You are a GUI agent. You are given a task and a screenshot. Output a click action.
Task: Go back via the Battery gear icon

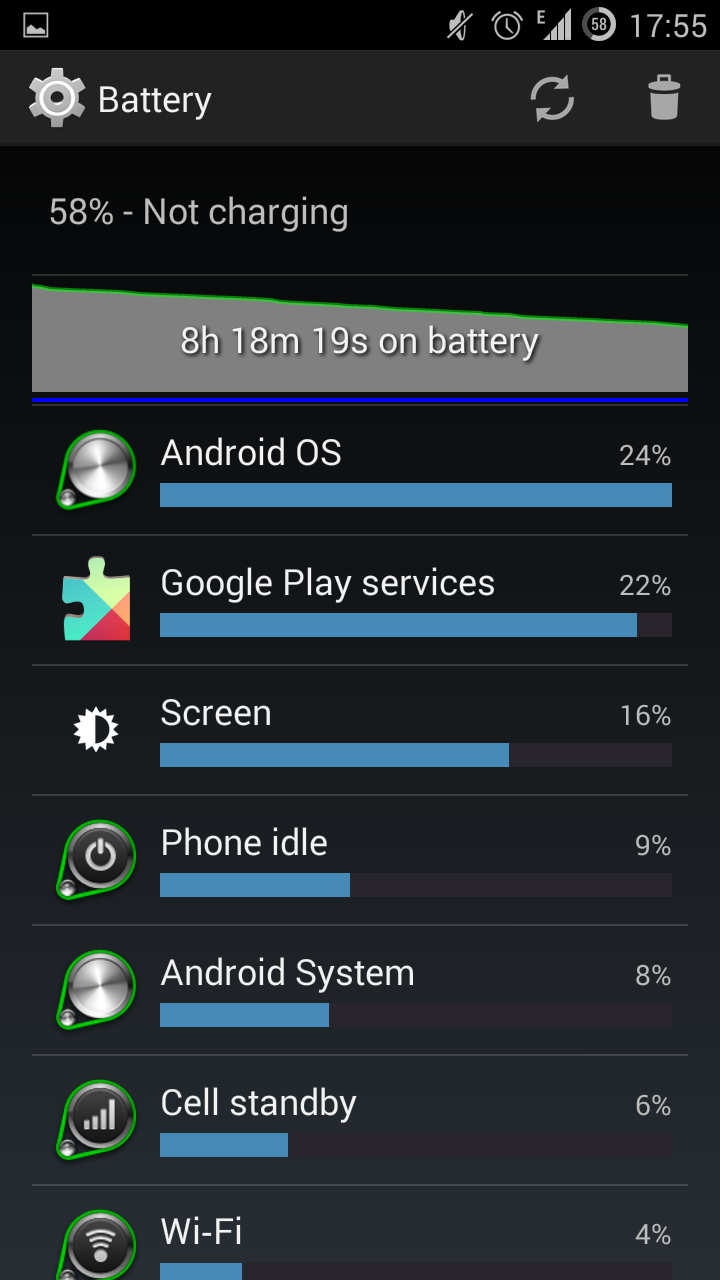click(57, 99)
